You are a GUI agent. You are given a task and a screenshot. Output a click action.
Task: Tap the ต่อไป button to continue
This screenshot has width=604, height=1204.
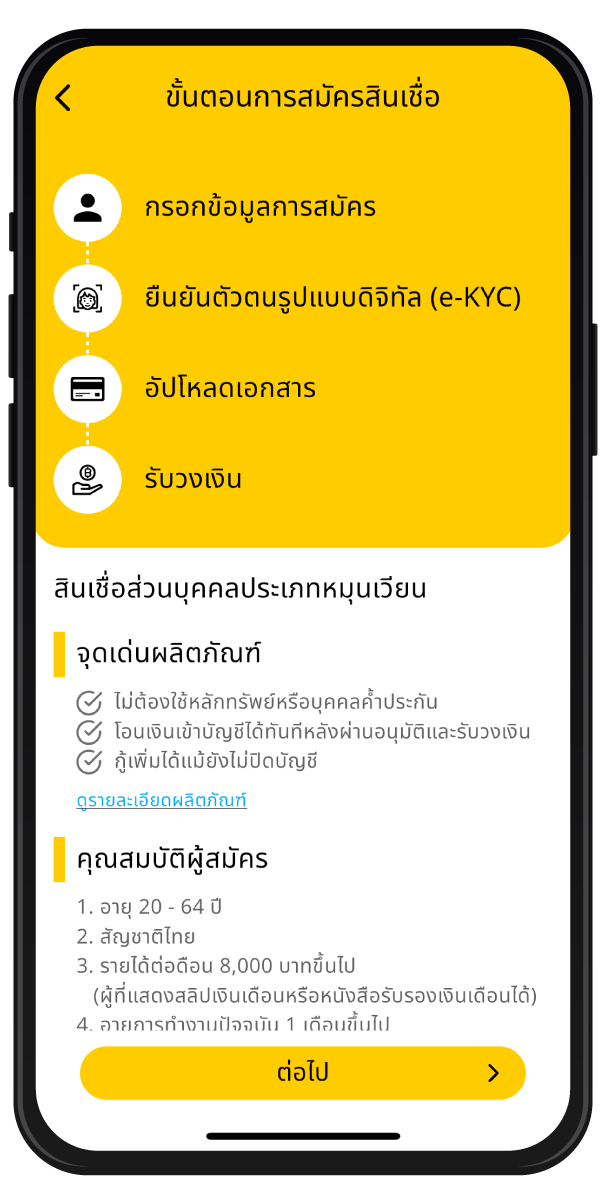click(302, 1073)
